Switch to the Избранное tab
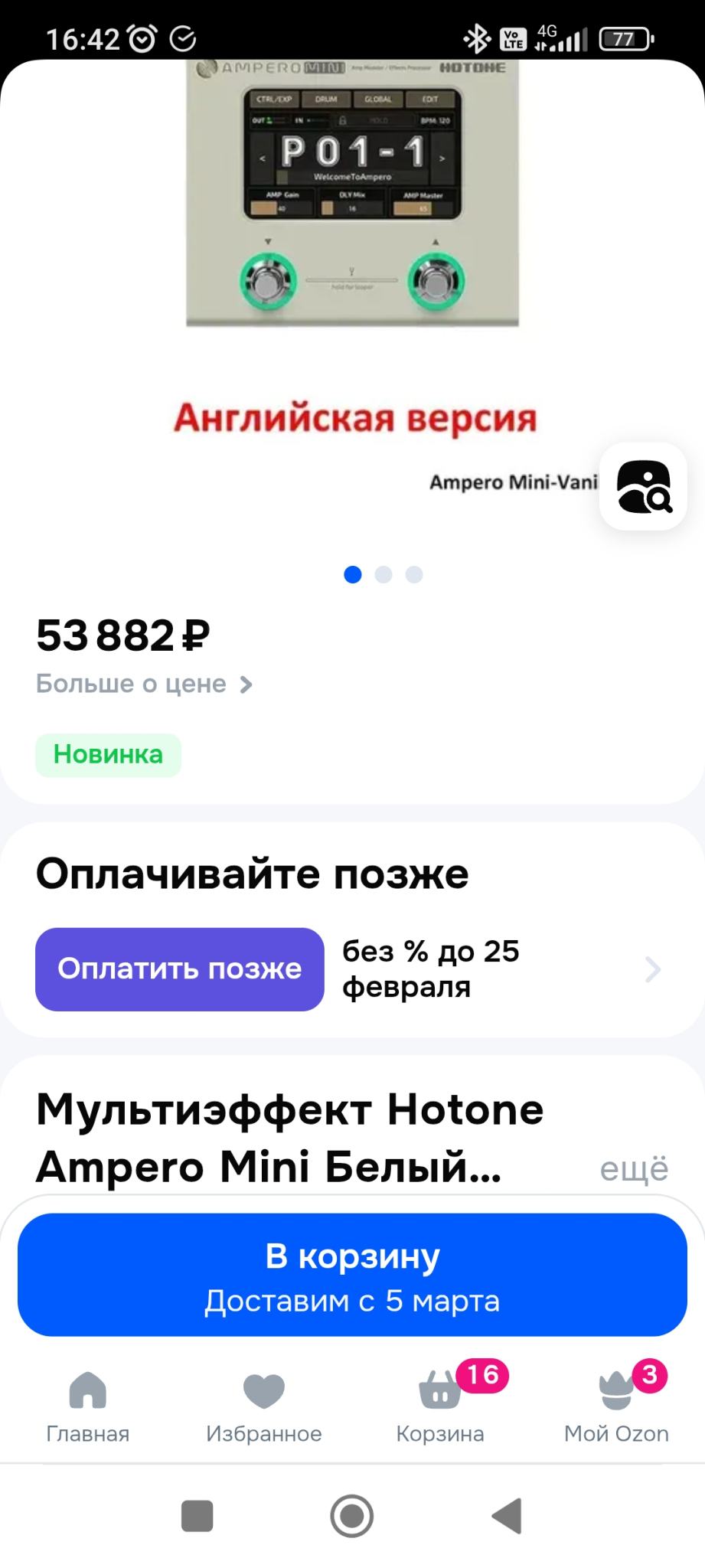This screenshot has width=705, height=1568. pos(263,1405)
